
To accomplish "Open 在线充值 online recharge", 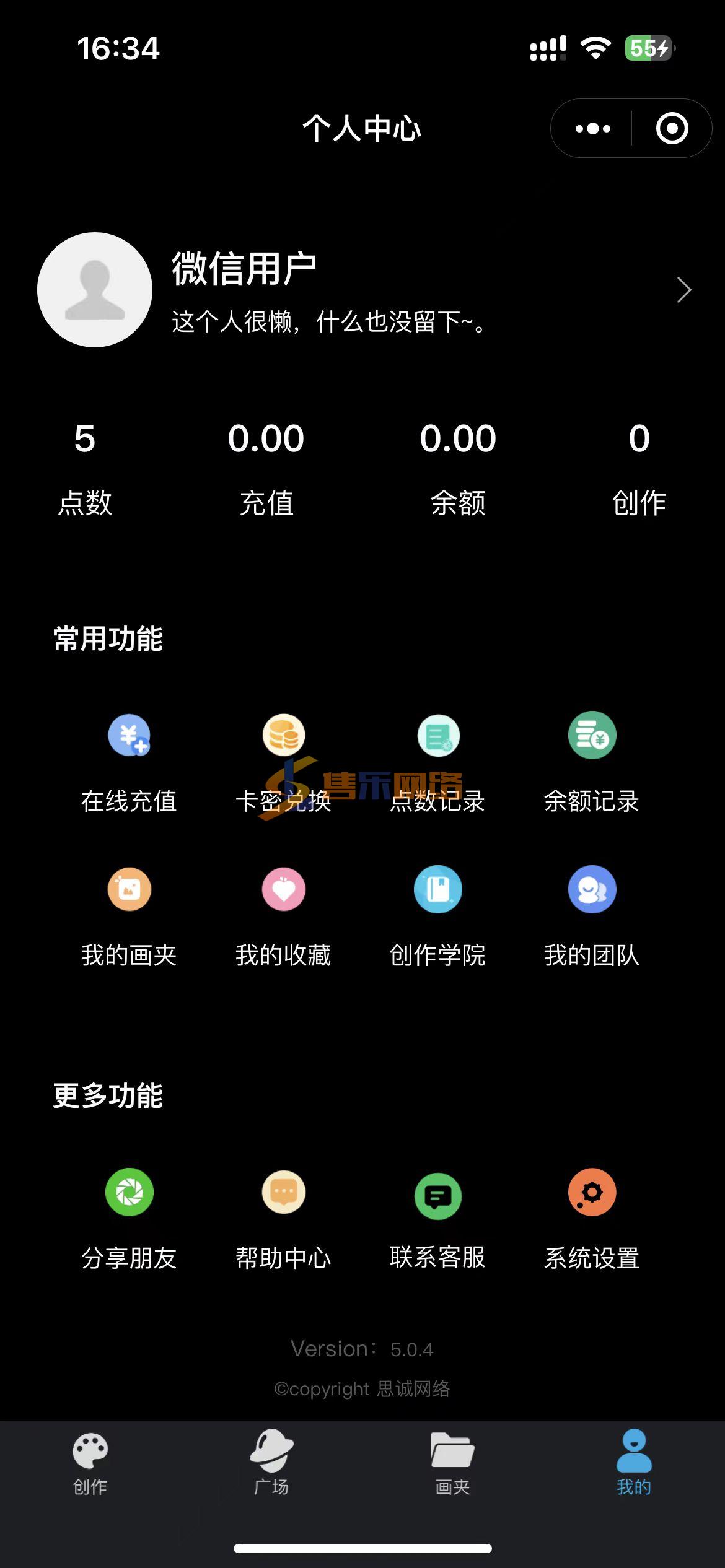I will 129,763.
